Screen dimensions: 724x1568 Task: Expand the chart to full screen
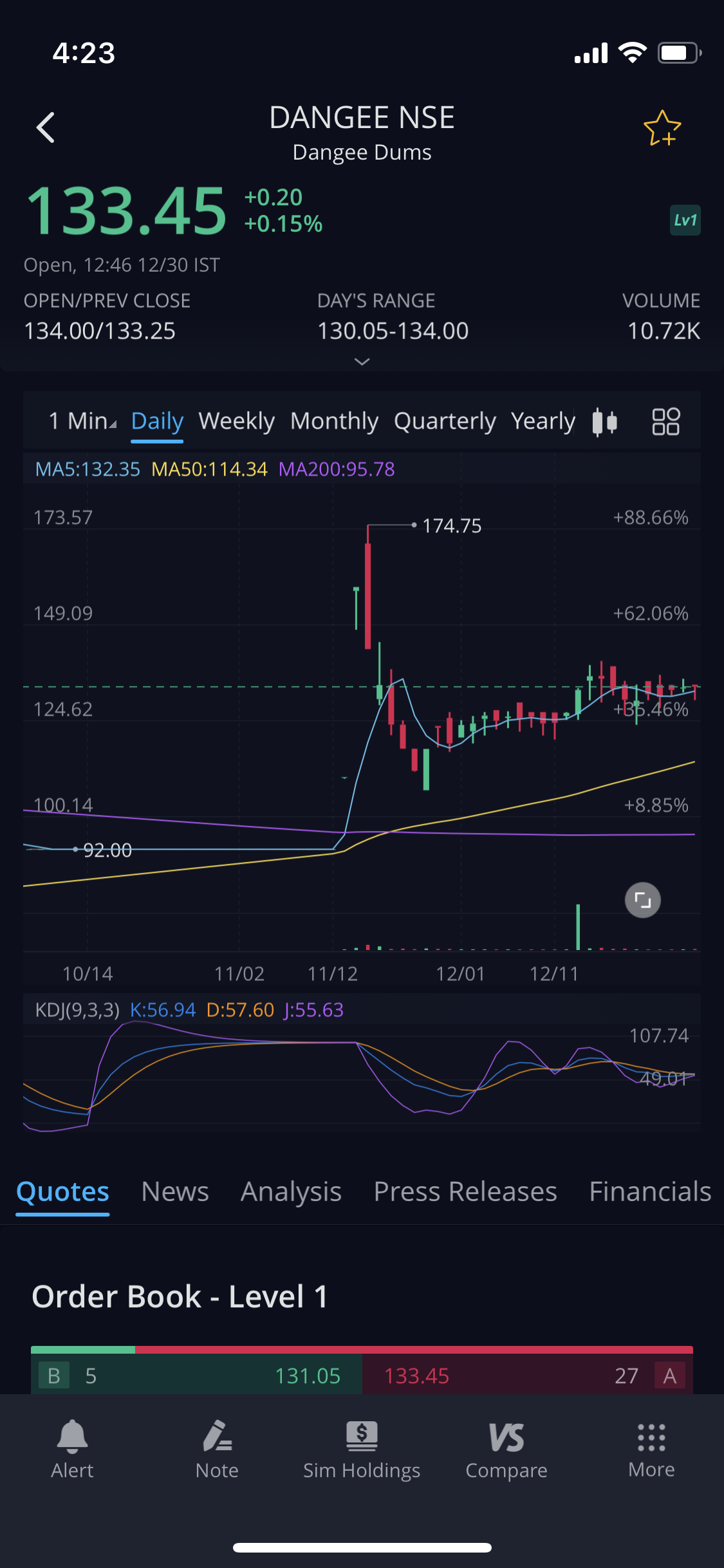point(642,900)
